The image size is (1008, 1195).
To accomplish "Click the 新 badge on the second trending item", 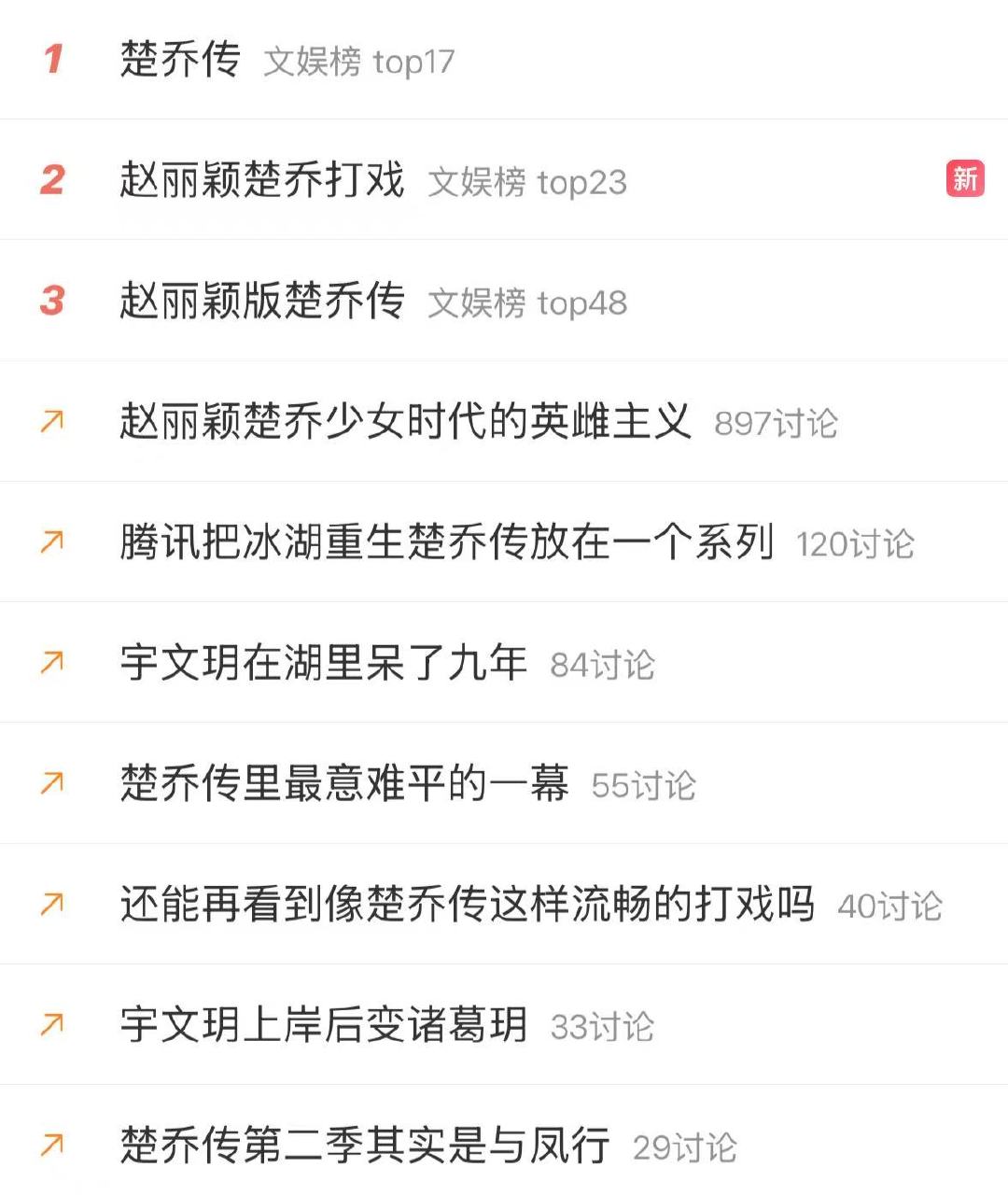I will point(966,179).
